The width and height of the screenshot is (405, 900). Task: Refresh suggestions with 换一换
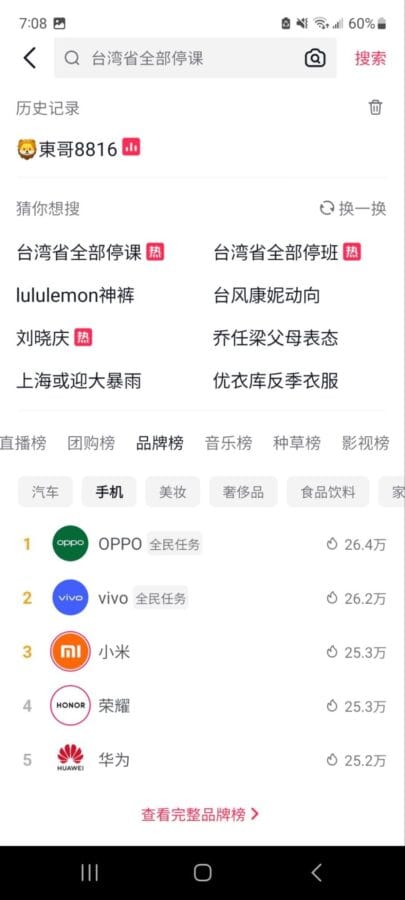pyautogui.click(x=353, y=208)
